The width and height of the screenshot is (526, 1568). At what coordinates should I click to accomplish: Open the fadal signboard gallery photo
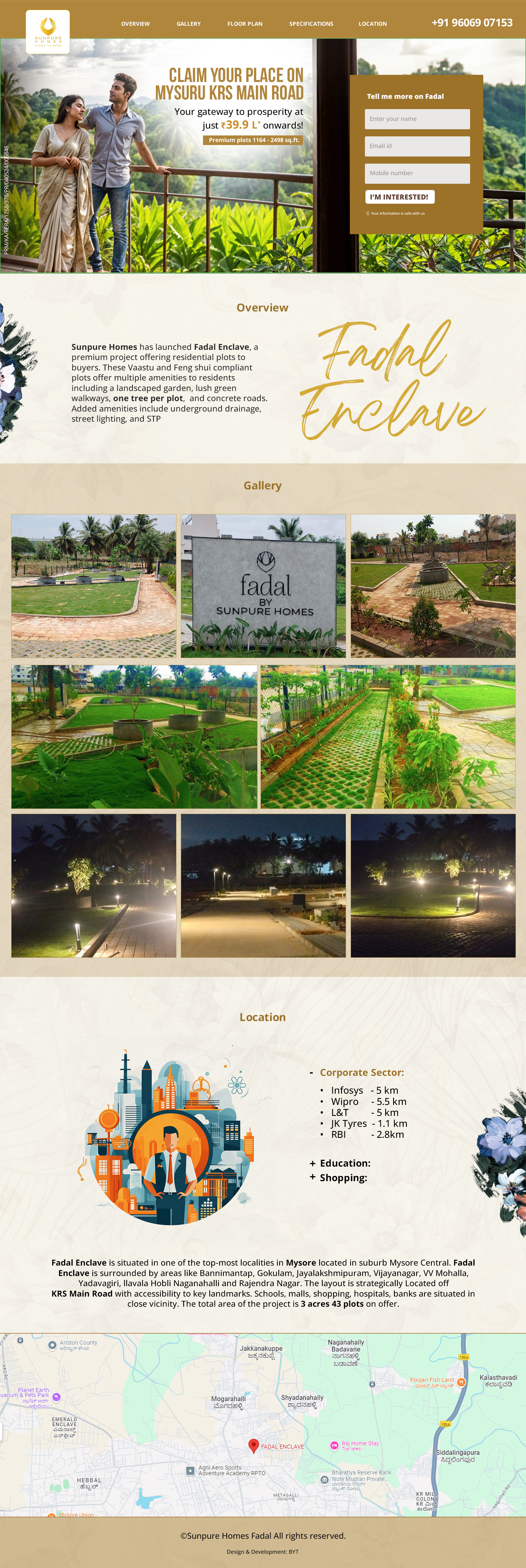[x=263, y=586]
